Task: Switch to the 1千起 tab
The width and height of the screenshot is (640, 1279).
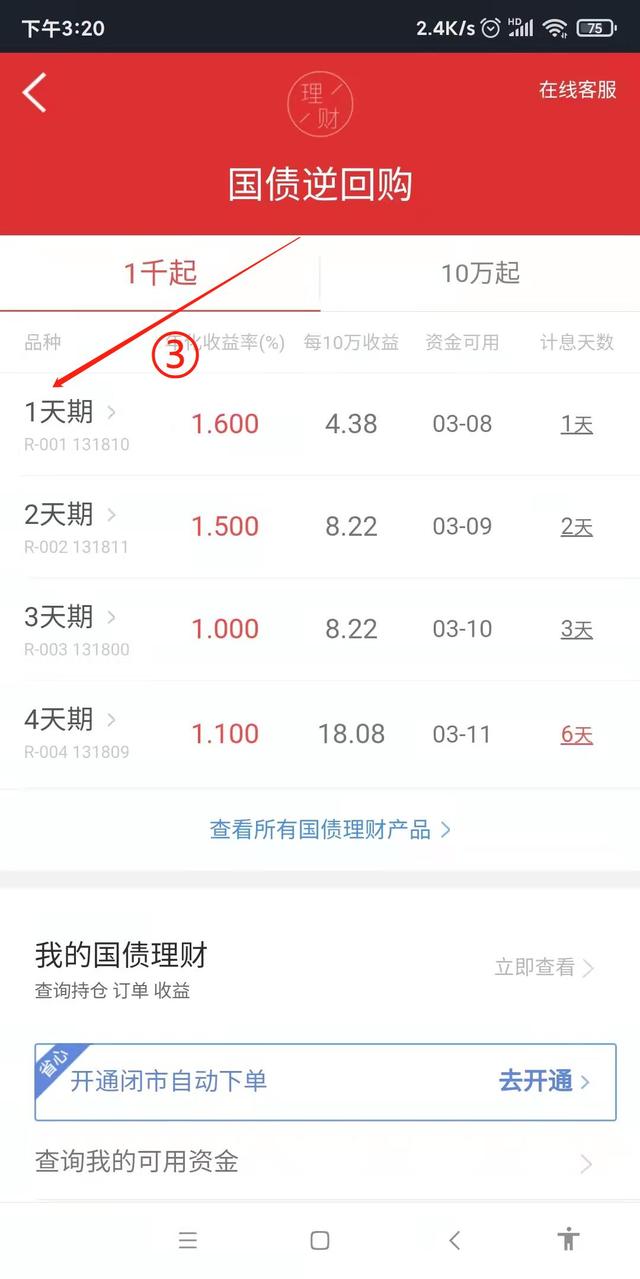Action: point(160,273)
